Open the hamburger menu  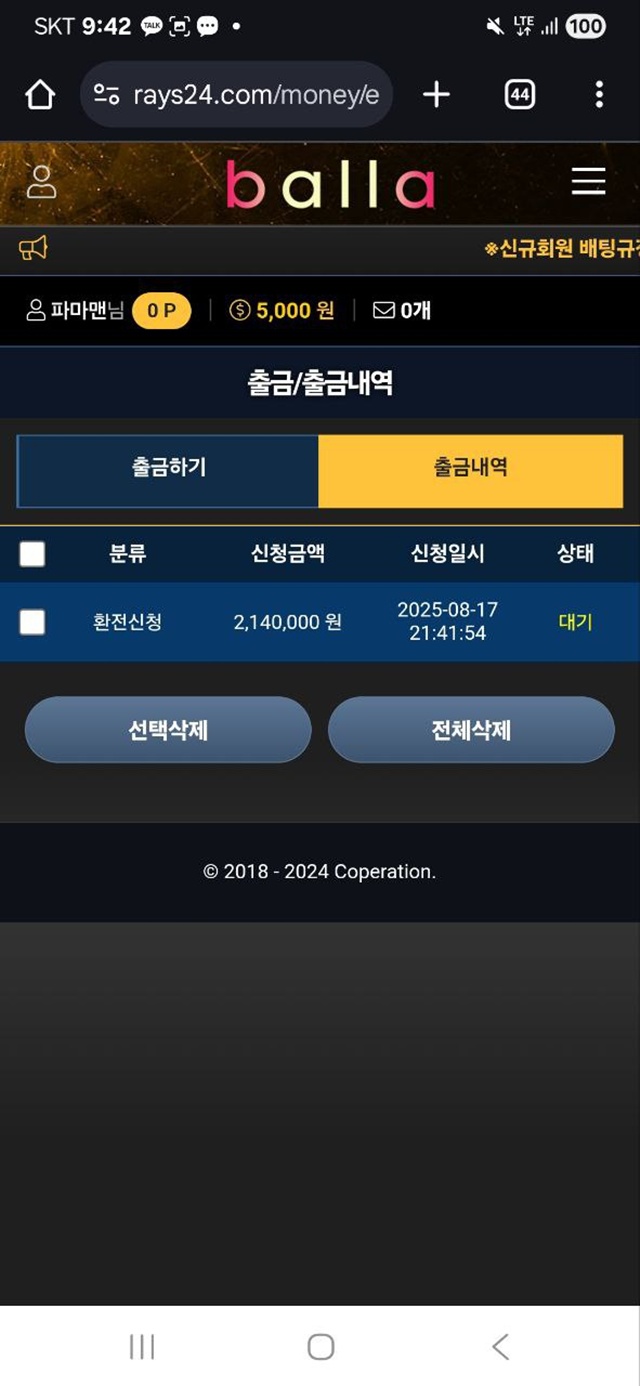588,181
